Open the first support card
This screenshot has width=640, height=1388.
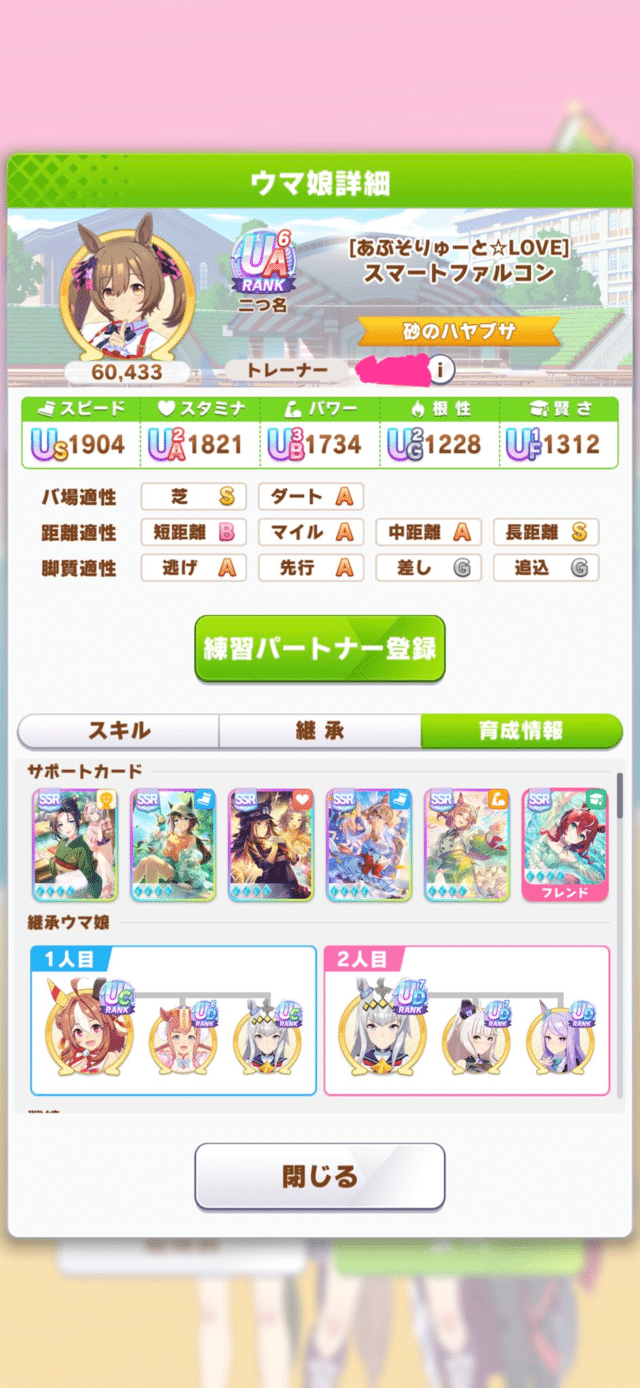tap(75, 845)
